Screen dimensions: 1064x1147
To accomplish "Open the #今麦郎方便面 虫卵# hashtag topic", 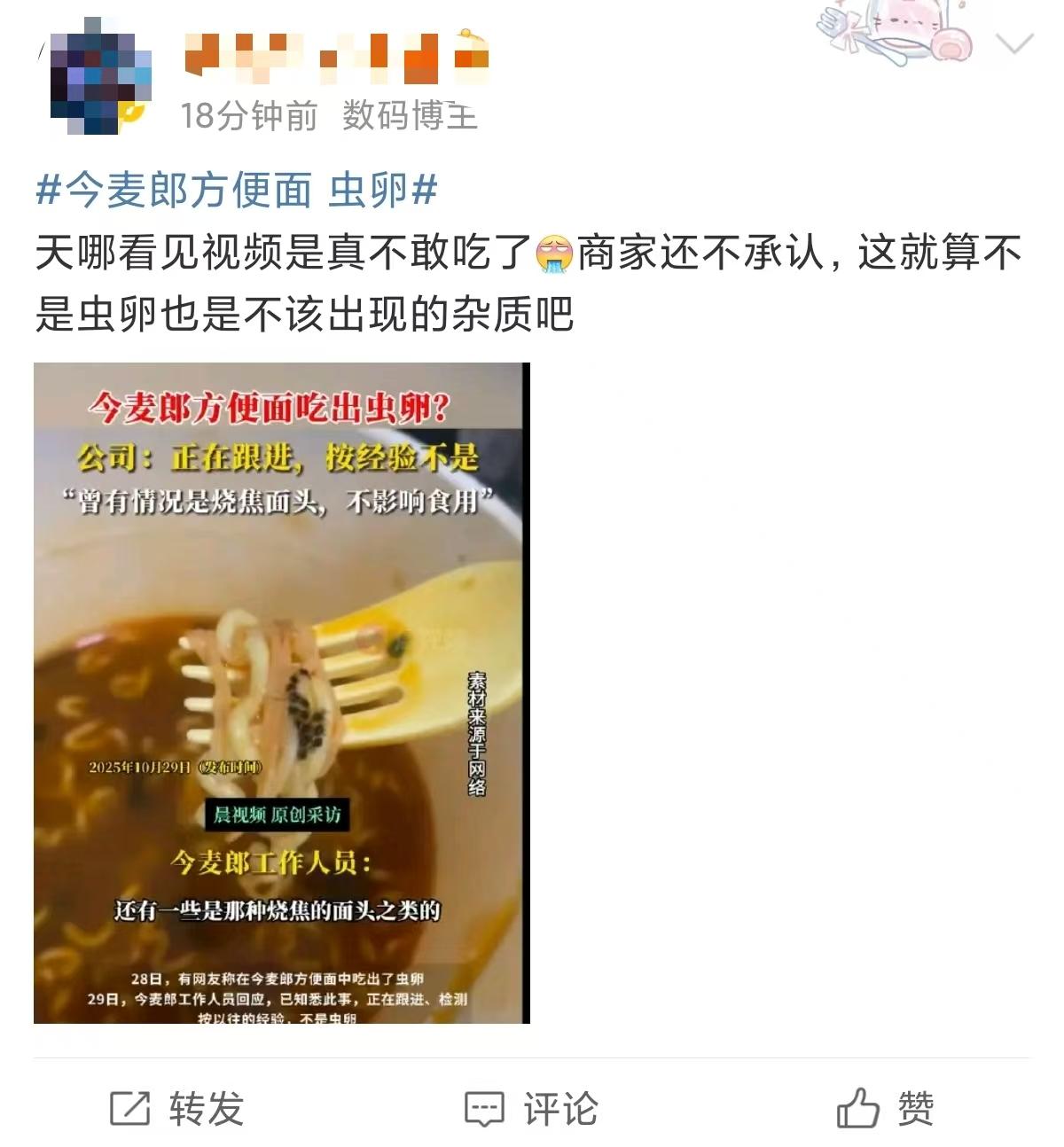I will pyautogui.click(x=237, y=191).
